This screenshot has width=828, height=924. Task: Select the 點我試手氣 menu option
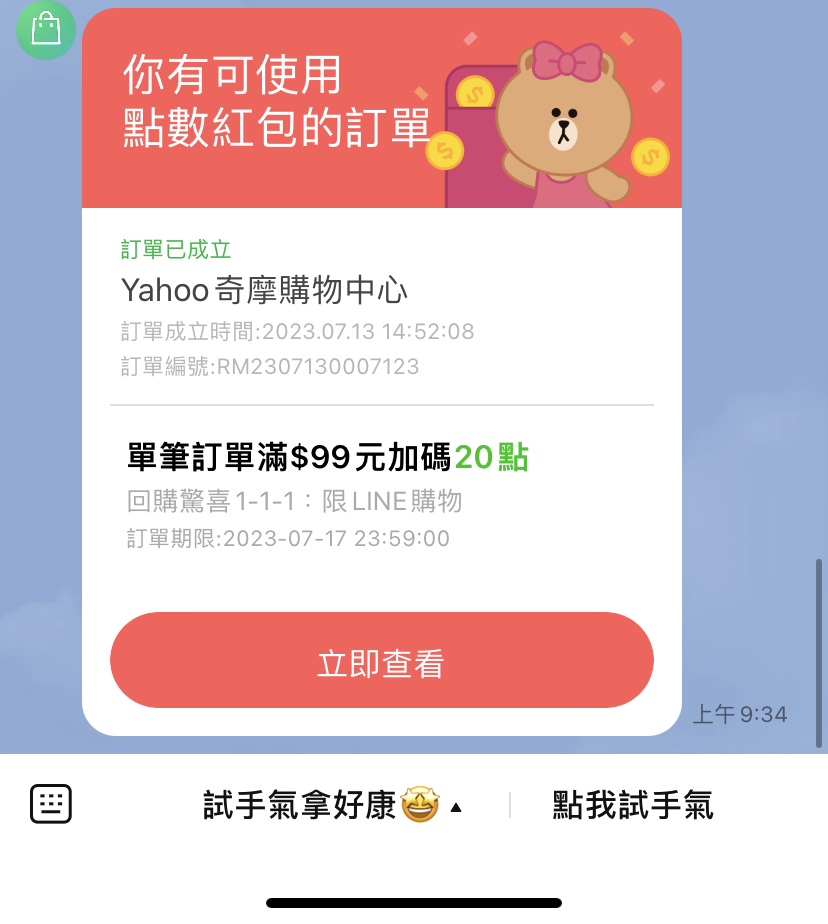click(633, 805)
